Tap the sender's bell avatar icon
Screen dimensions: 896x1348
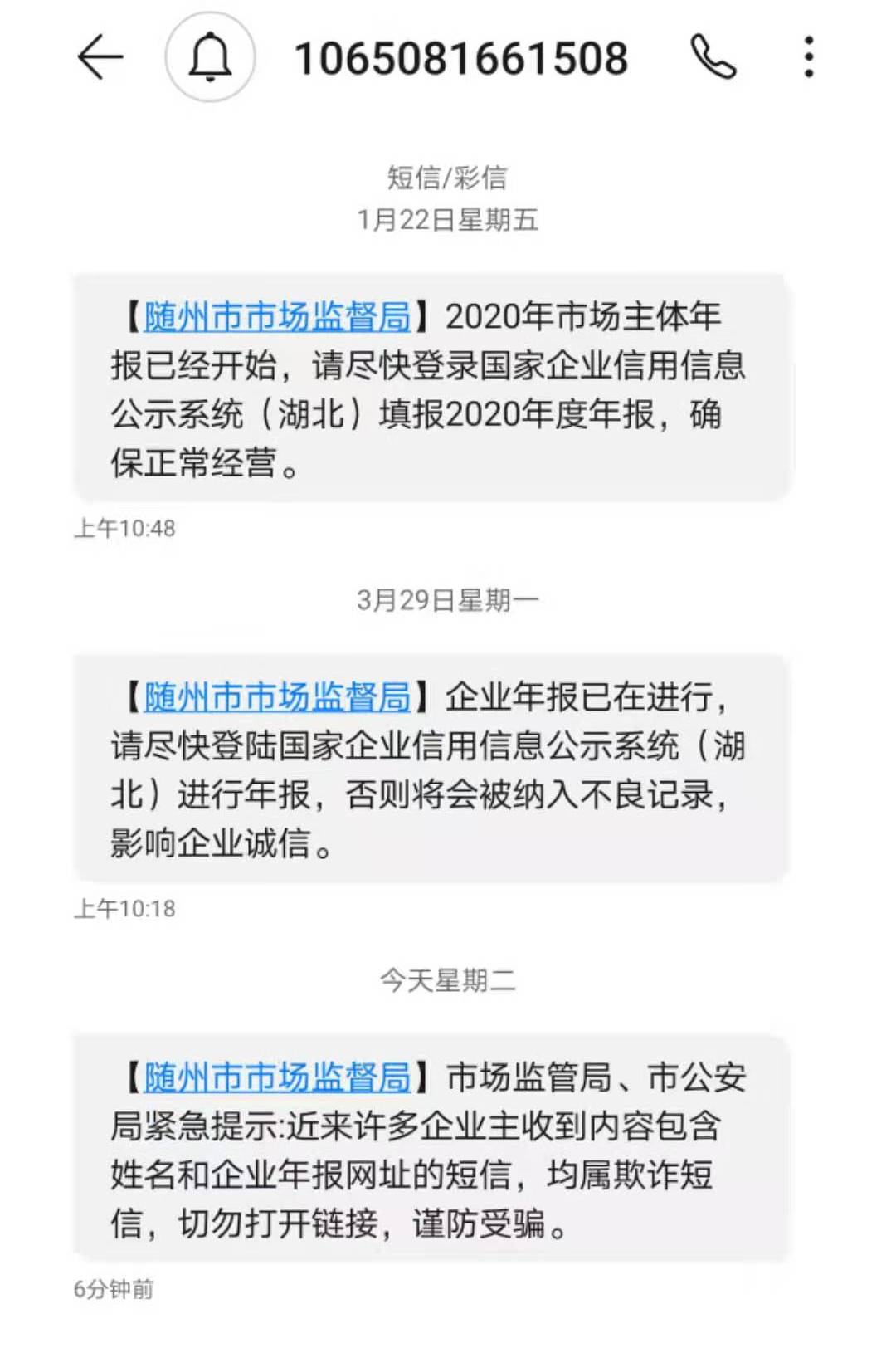(210, 57)
